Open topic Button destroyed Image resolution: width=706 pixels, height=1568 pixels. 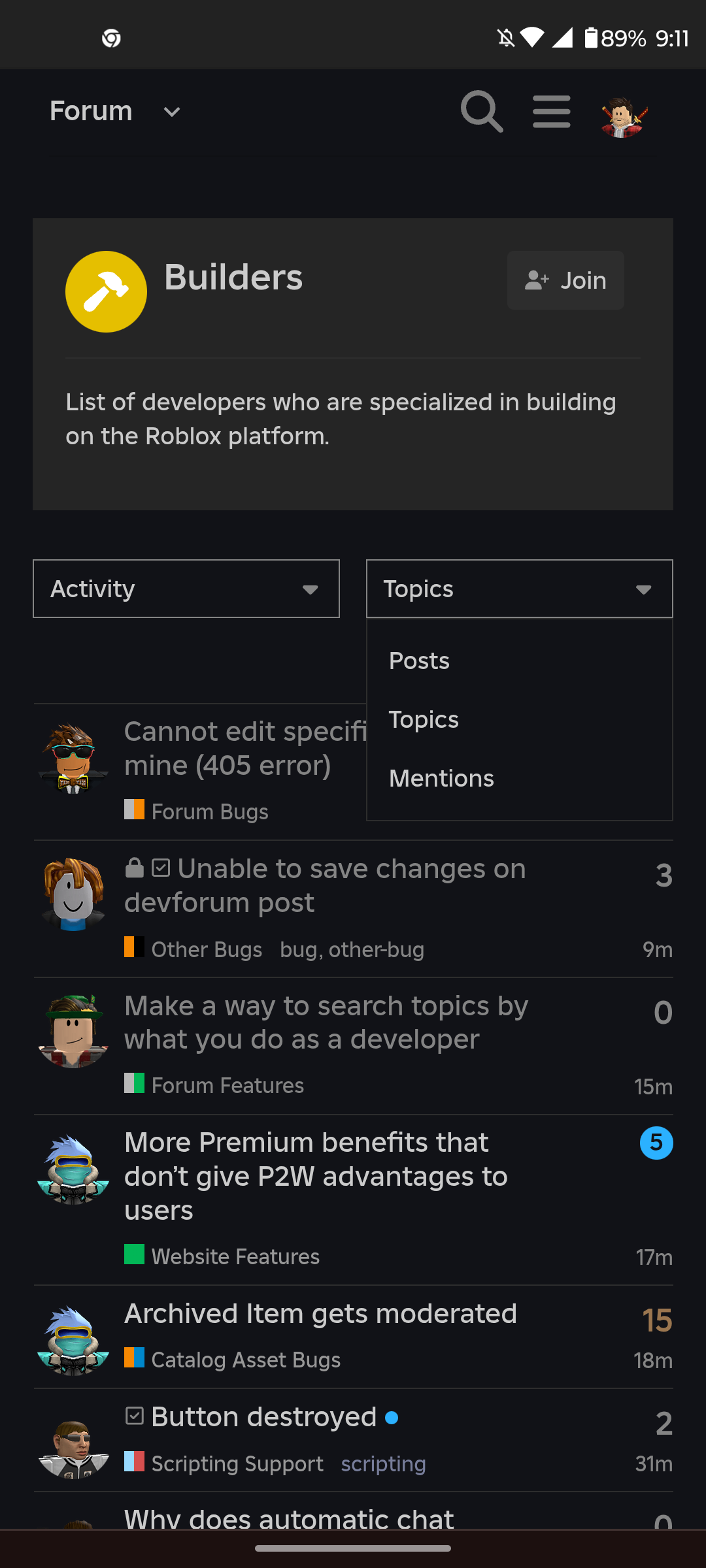coord(264,1416)
